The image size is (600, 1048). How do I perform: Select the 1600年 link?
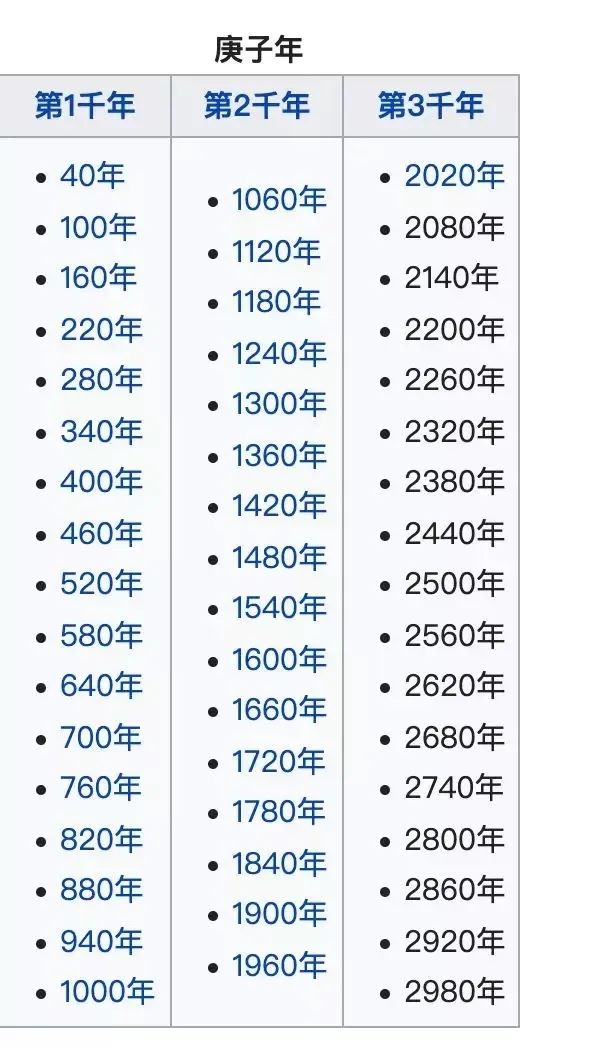tap(279, 660)
